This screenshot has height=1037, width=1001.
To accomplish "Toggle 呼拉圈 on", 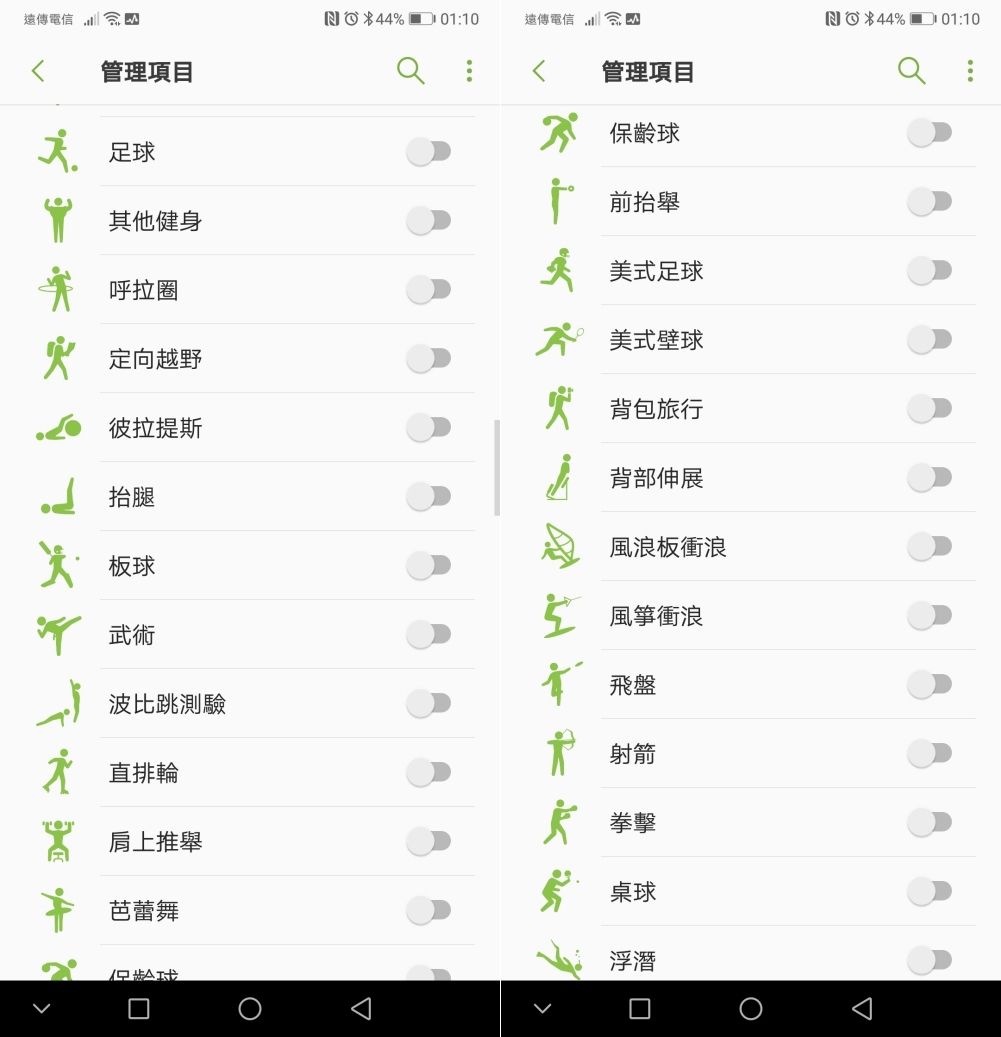I will click(429, 290).
